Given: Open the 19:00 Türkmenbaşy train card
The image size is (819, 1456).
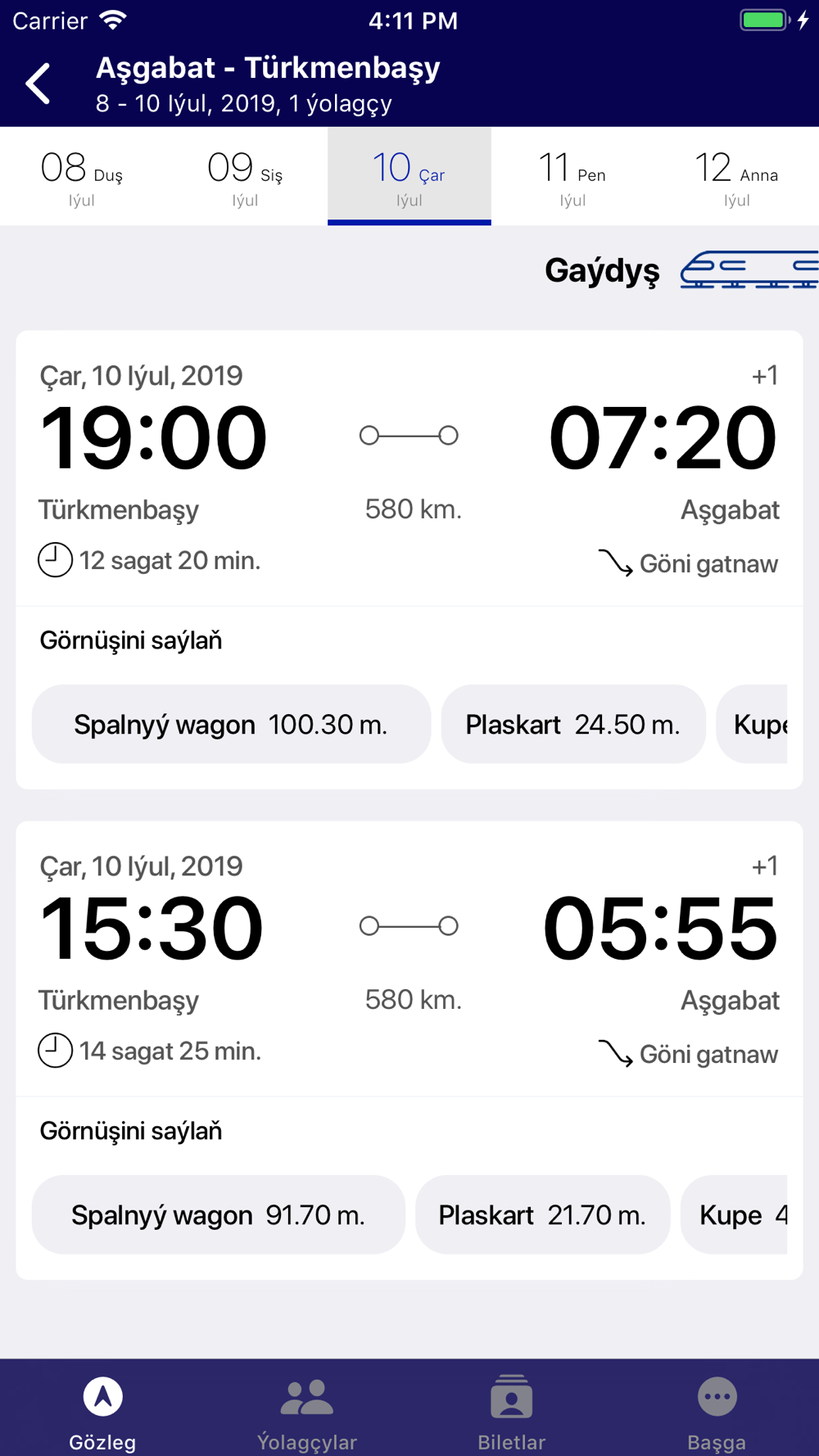Looking at the screenshot, I should (x=409, y=468).
